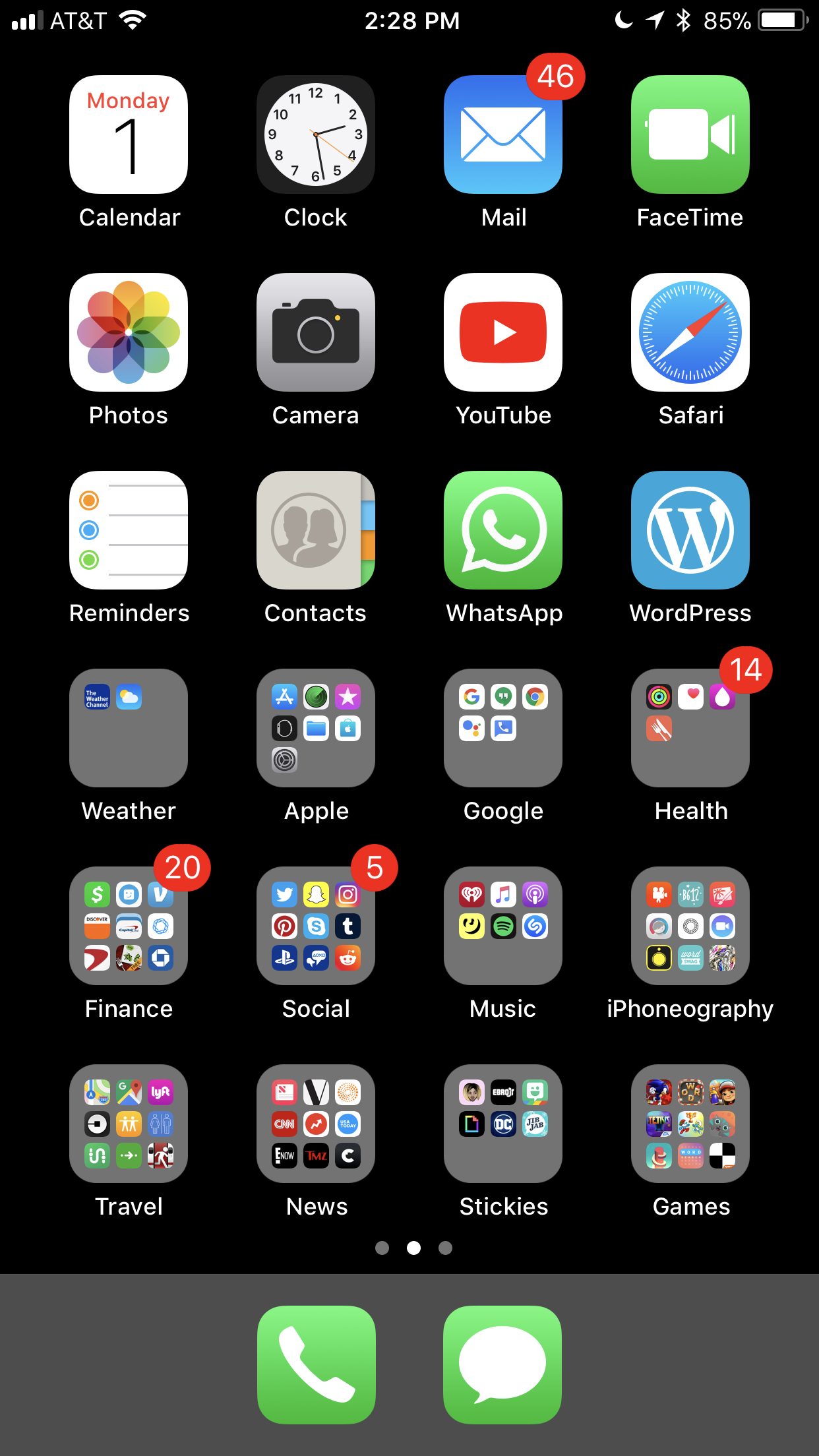The height and width of the screenshot is (1456, 819).
Task: Open Mail with 46 unread
Action: tap(503, 135)
